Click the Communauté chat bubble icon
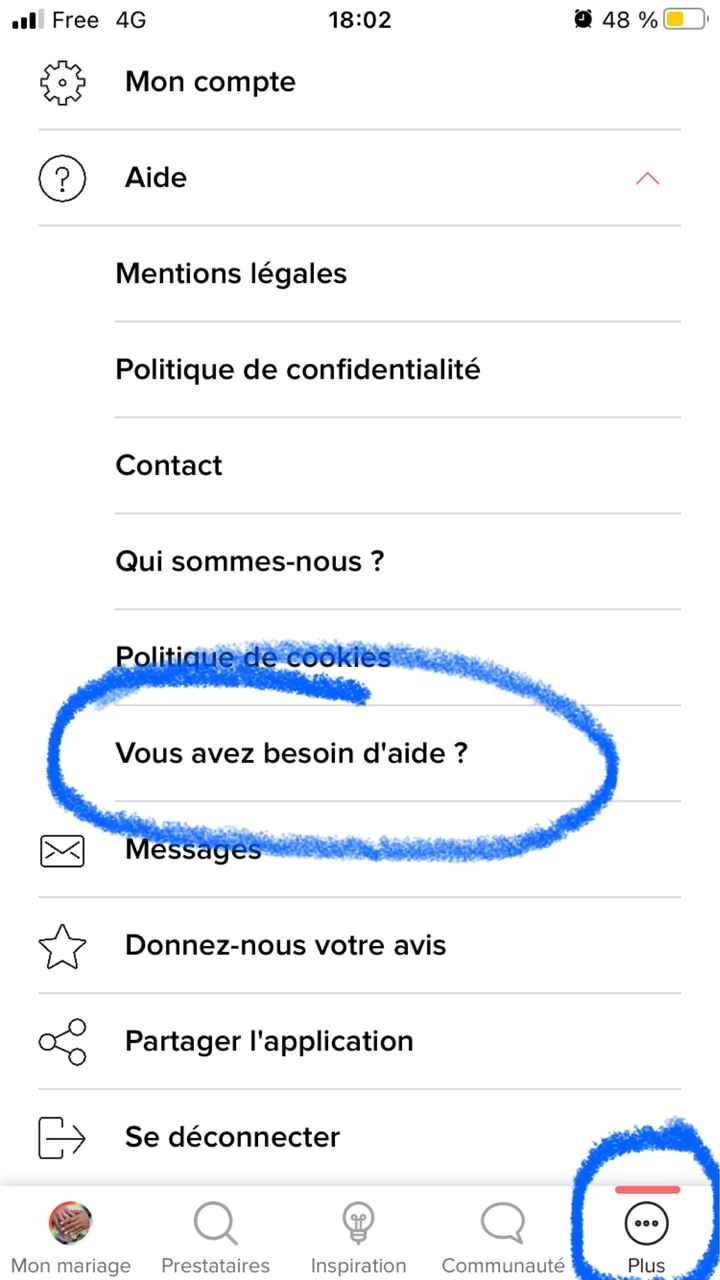The image size is (720, 1280). (501, 1221)
